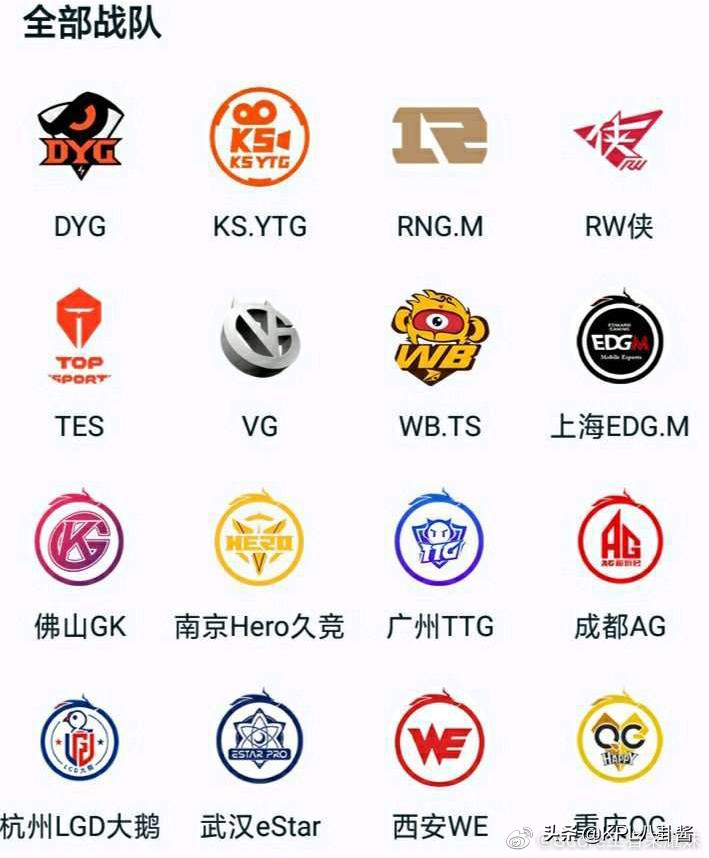This screenshot has height=858, width=709.
Task: Select the KS.YTG team
Action: pyautogui.click(x=259, y=137)
